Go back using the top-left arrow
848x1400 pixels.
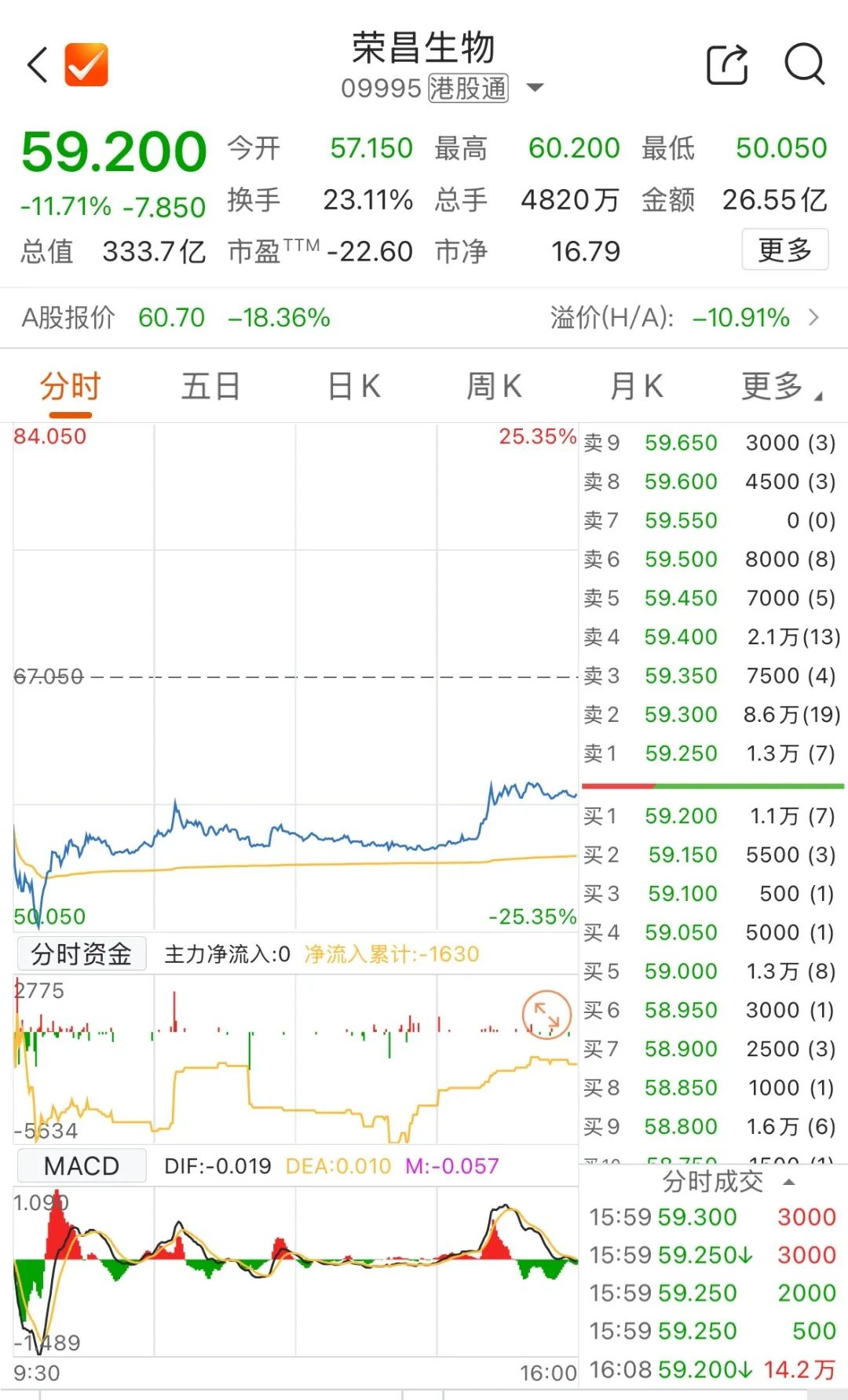pos(38,64)
